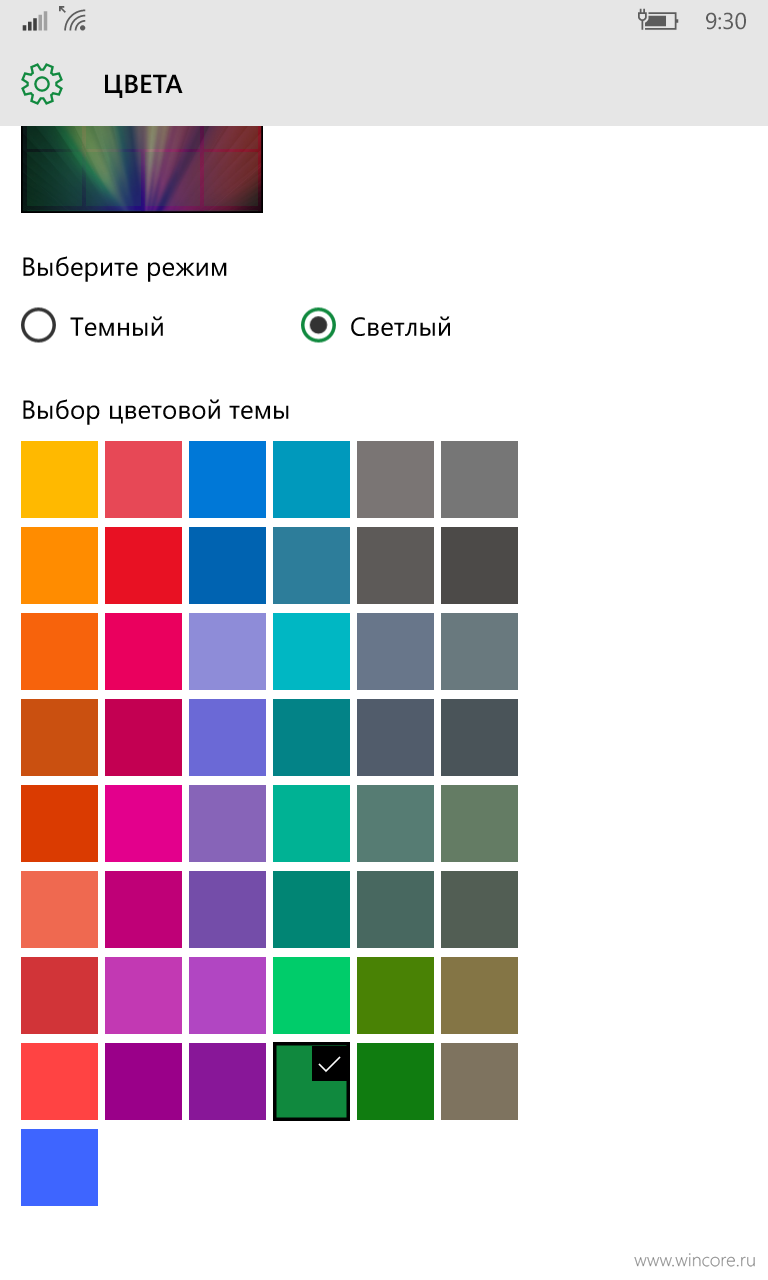The width and height of the screenshot is (768, 1280).
Task: Choose the bright blue swatch in the last row
Action: coord(60,1167)
